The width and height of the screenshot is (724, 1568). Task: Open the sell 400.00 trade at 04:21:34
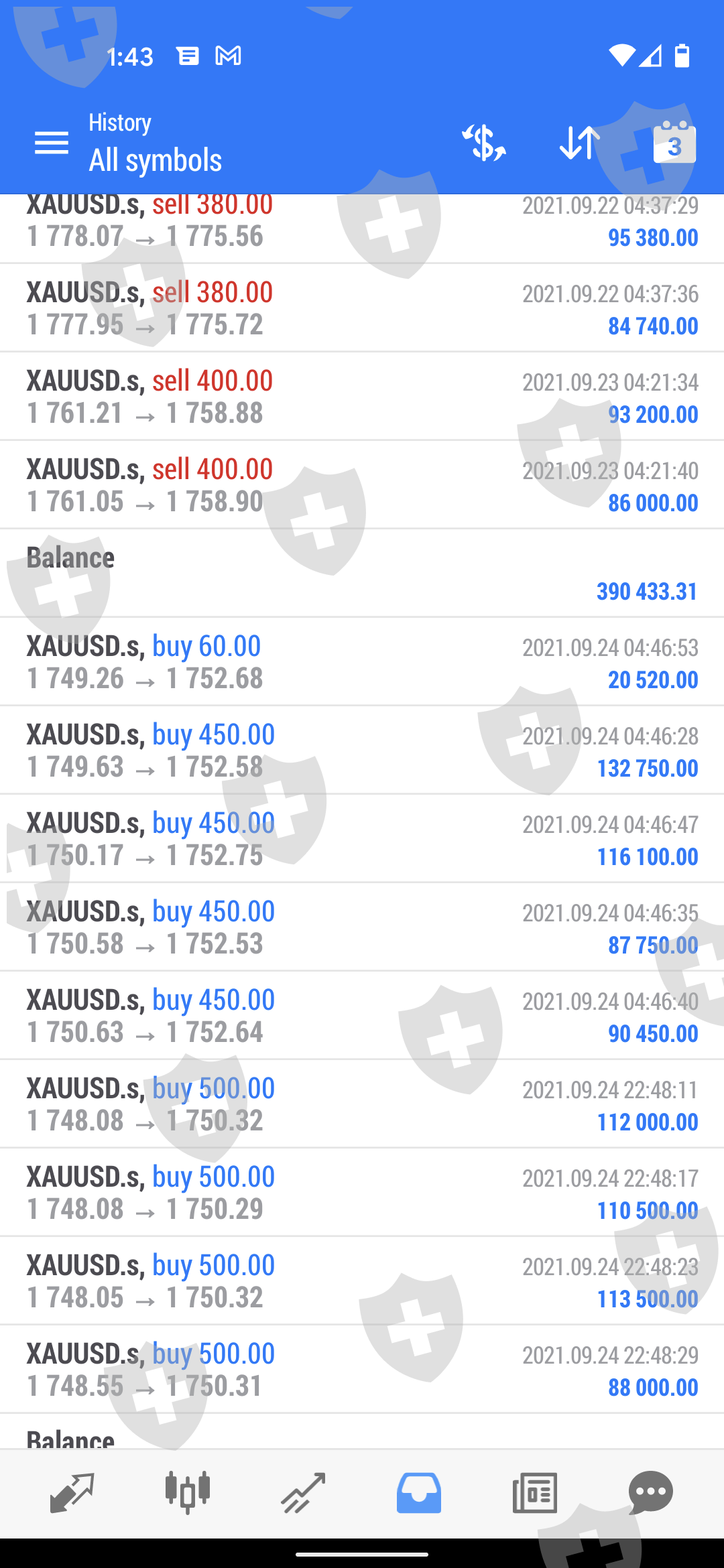coord(362,397)
